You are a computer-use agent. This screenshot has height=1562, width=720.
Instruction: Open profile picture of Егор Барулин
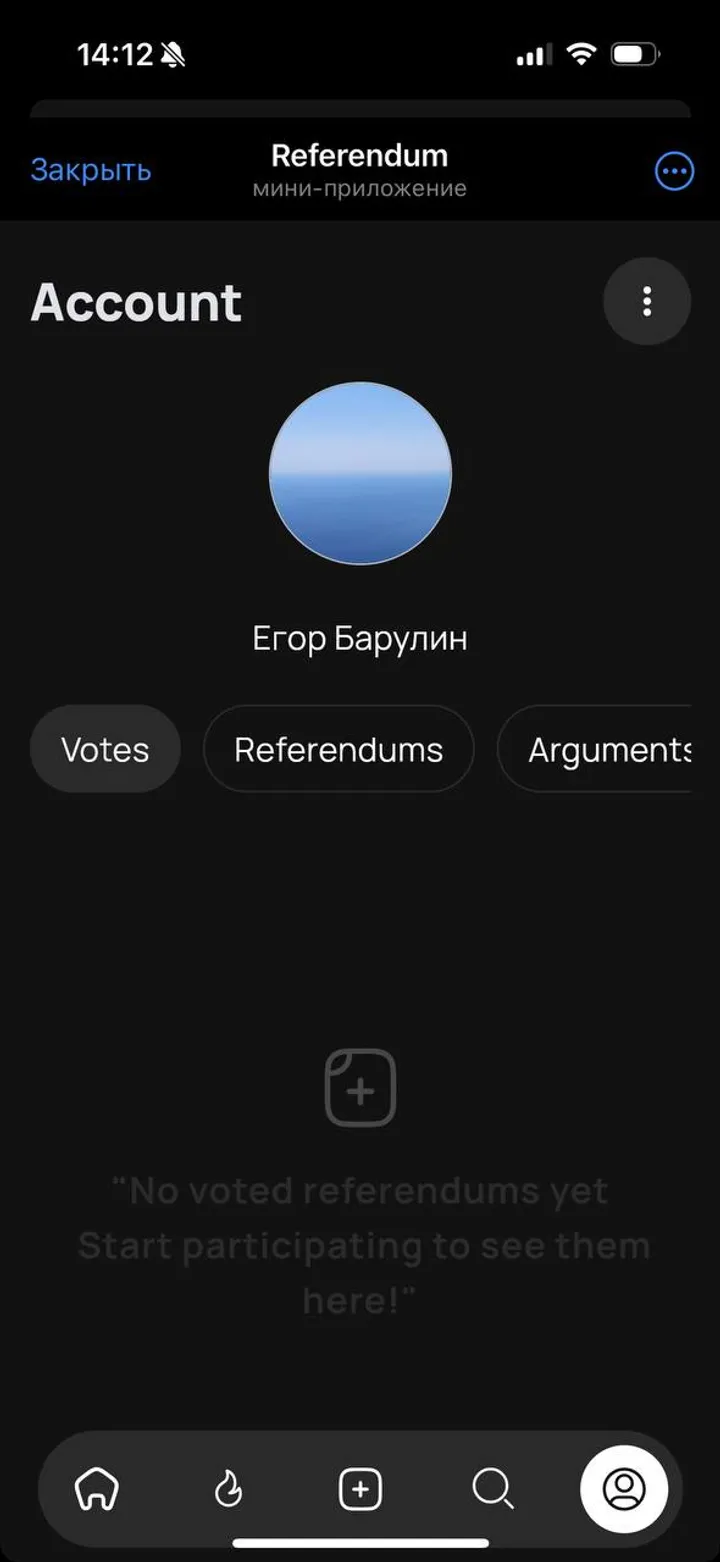pyautogui.click(x=360, y=474)
